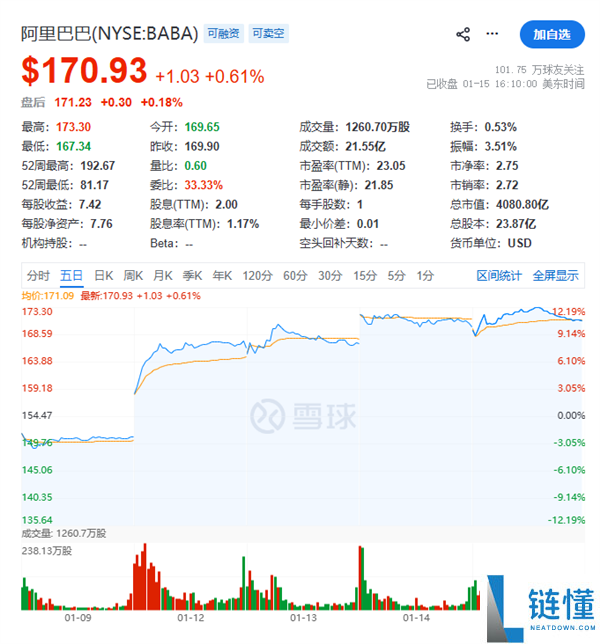Add BABA to watchlist with 加自选

coord(551,34)
